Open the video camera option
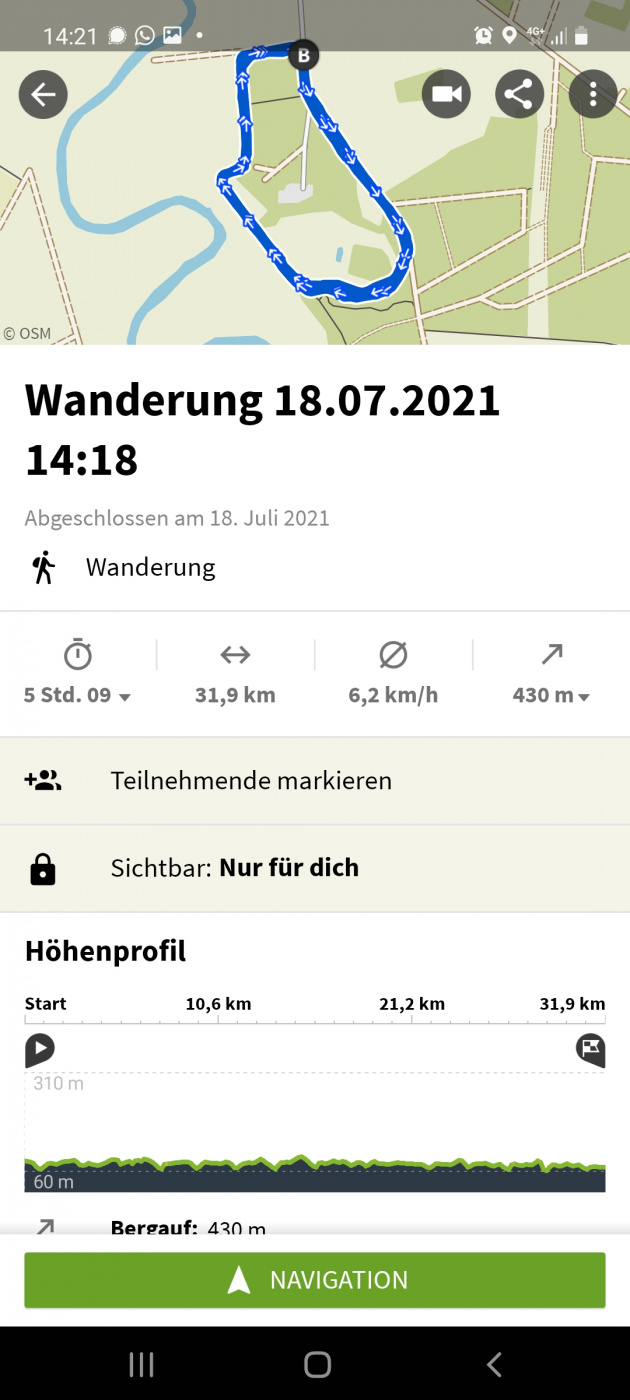 (x=446, y=95)
